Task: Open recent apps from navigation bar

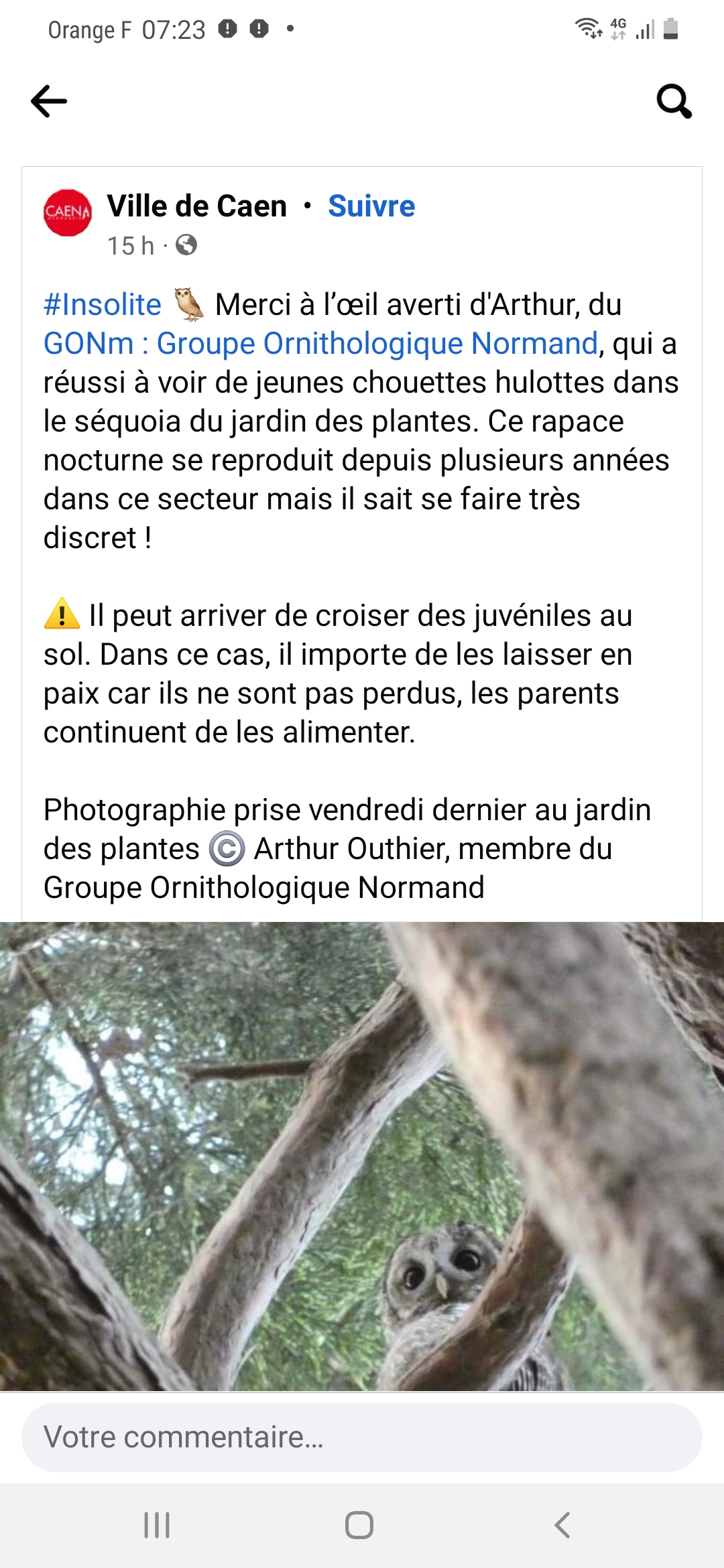Action: (157, 1525)
